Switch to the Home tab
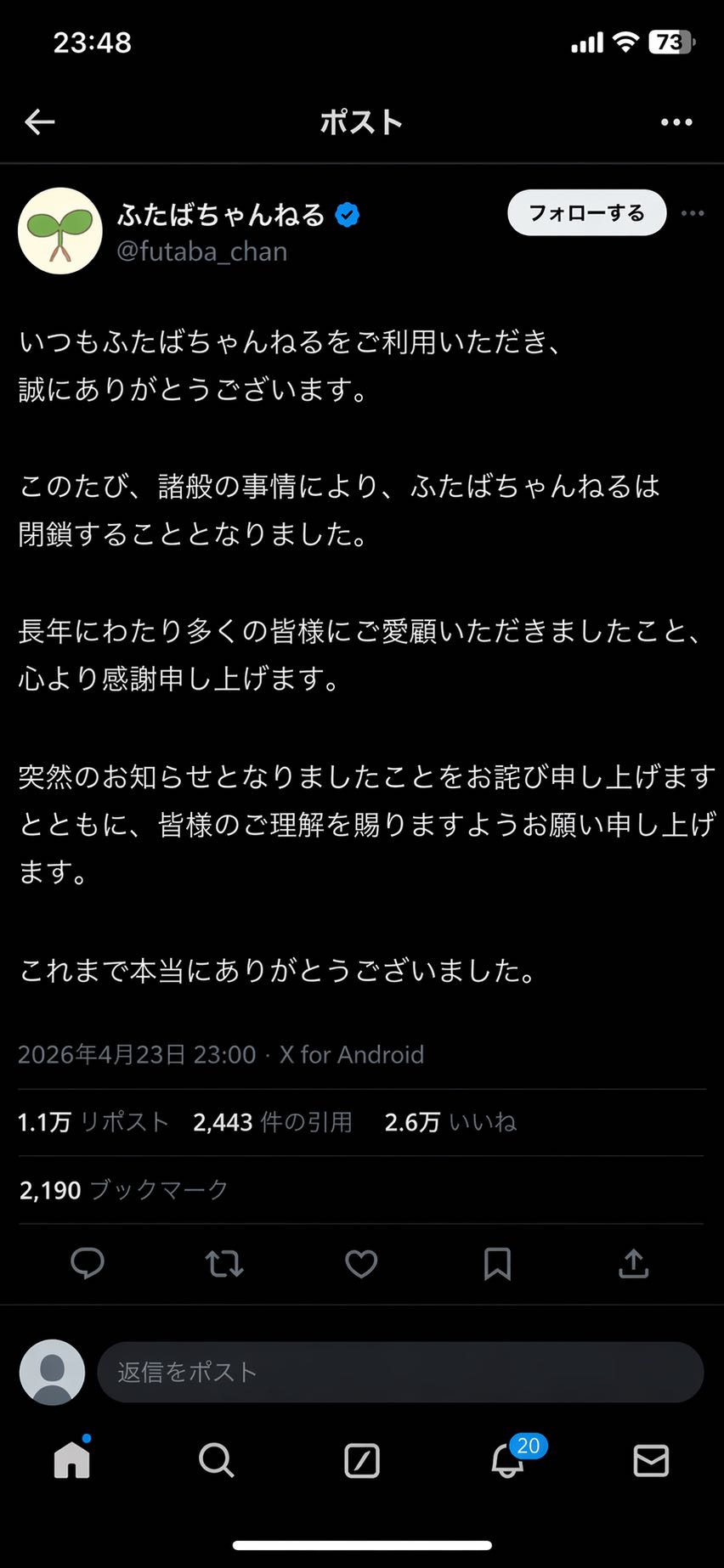Viewport: 724px width, 1568px height. click(x=72, y=1460)
